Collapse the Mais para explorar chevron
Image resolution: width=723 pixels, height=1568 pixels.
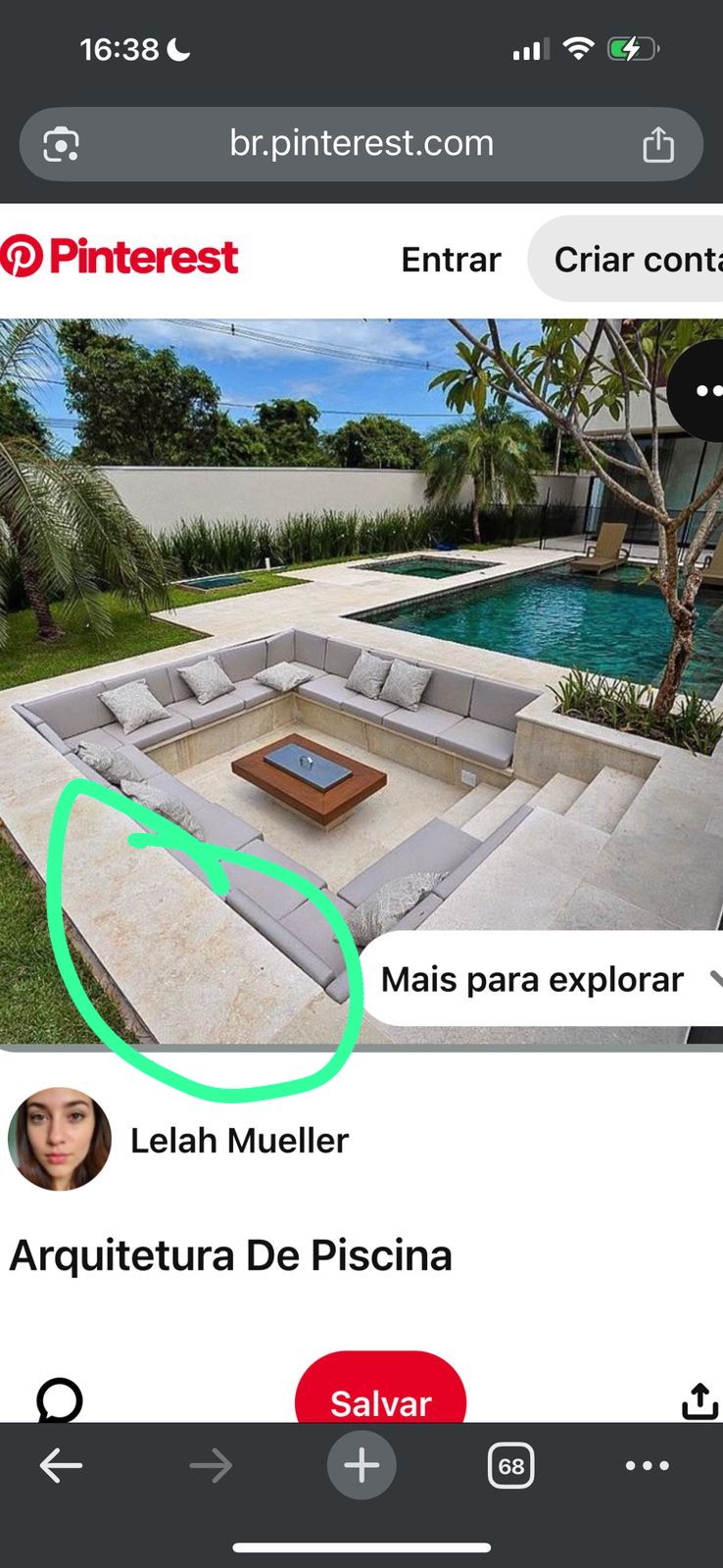click(x=714, y=979)
